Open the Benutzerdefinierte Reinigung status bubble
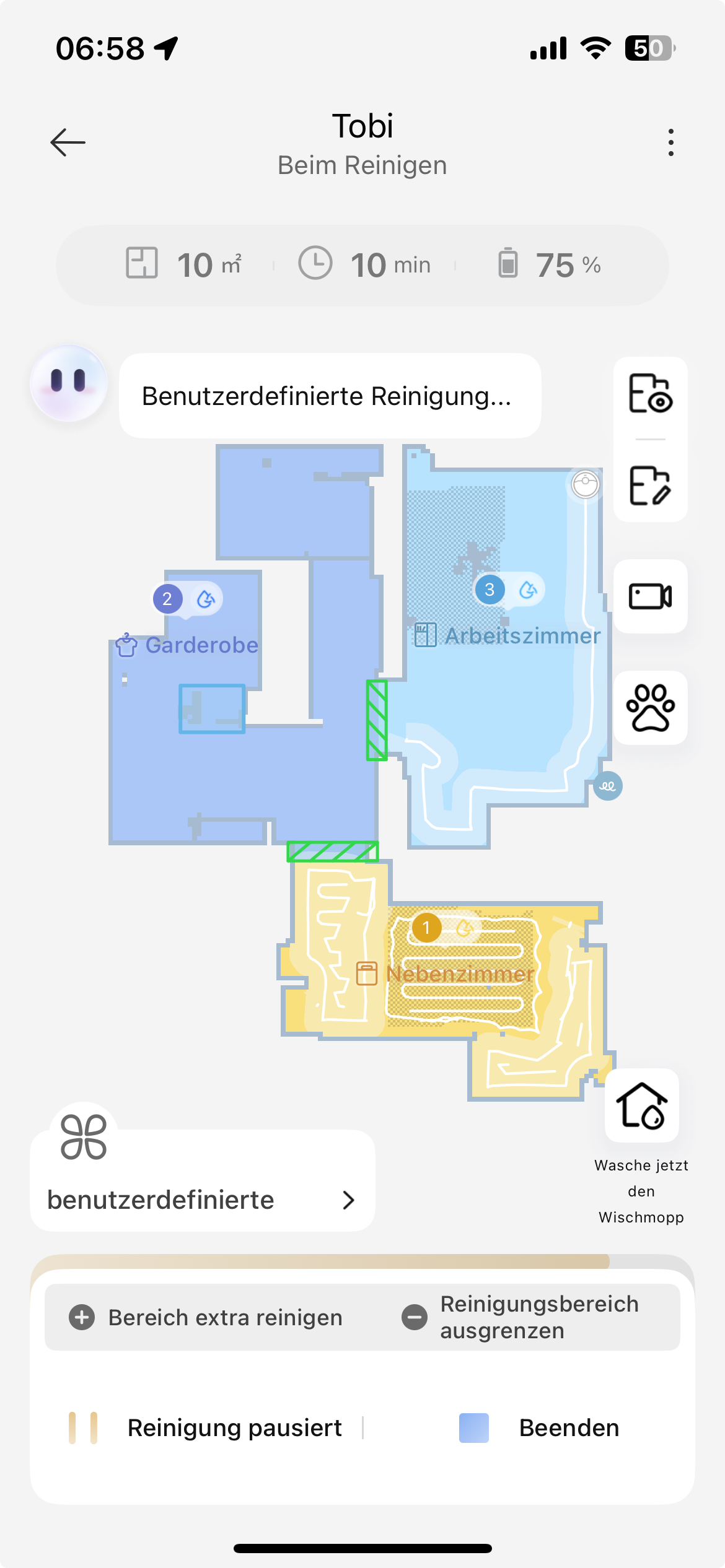This screenshot has width=725, height=1568. [x=330, y=396]
